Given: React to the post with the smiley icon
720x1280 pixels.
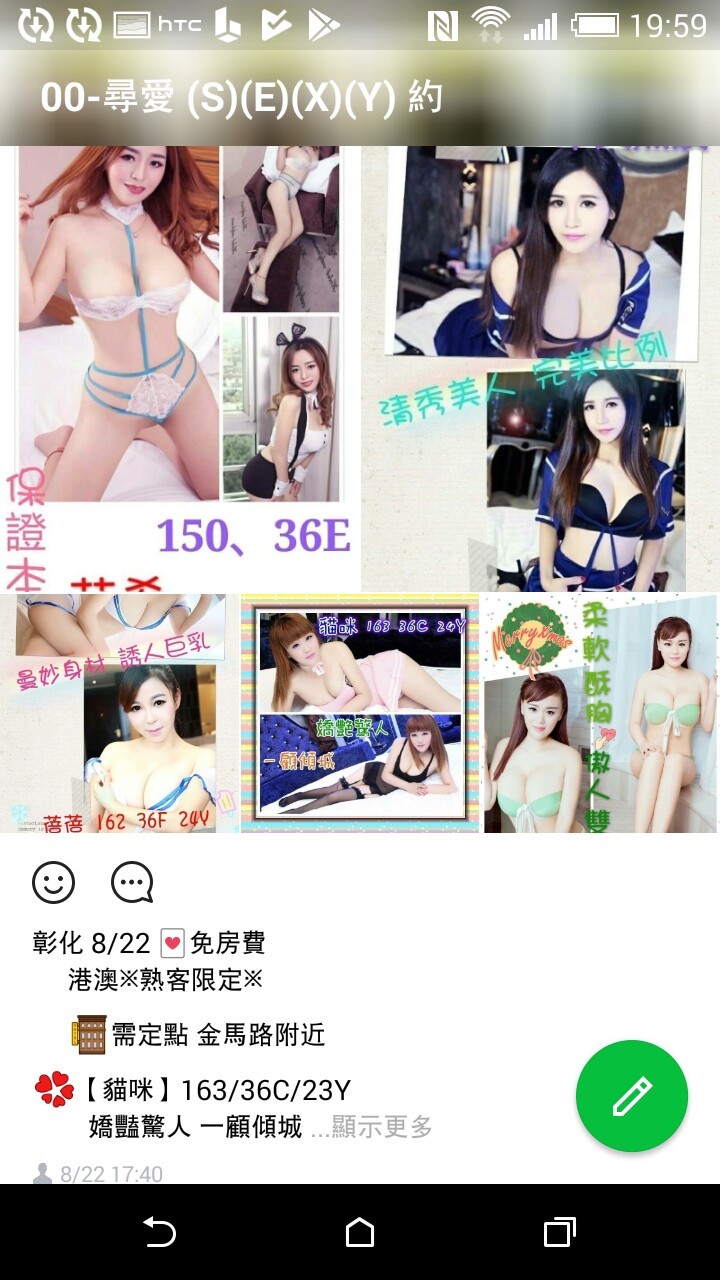Looking at the screenshot, I should tap(54, 882).
